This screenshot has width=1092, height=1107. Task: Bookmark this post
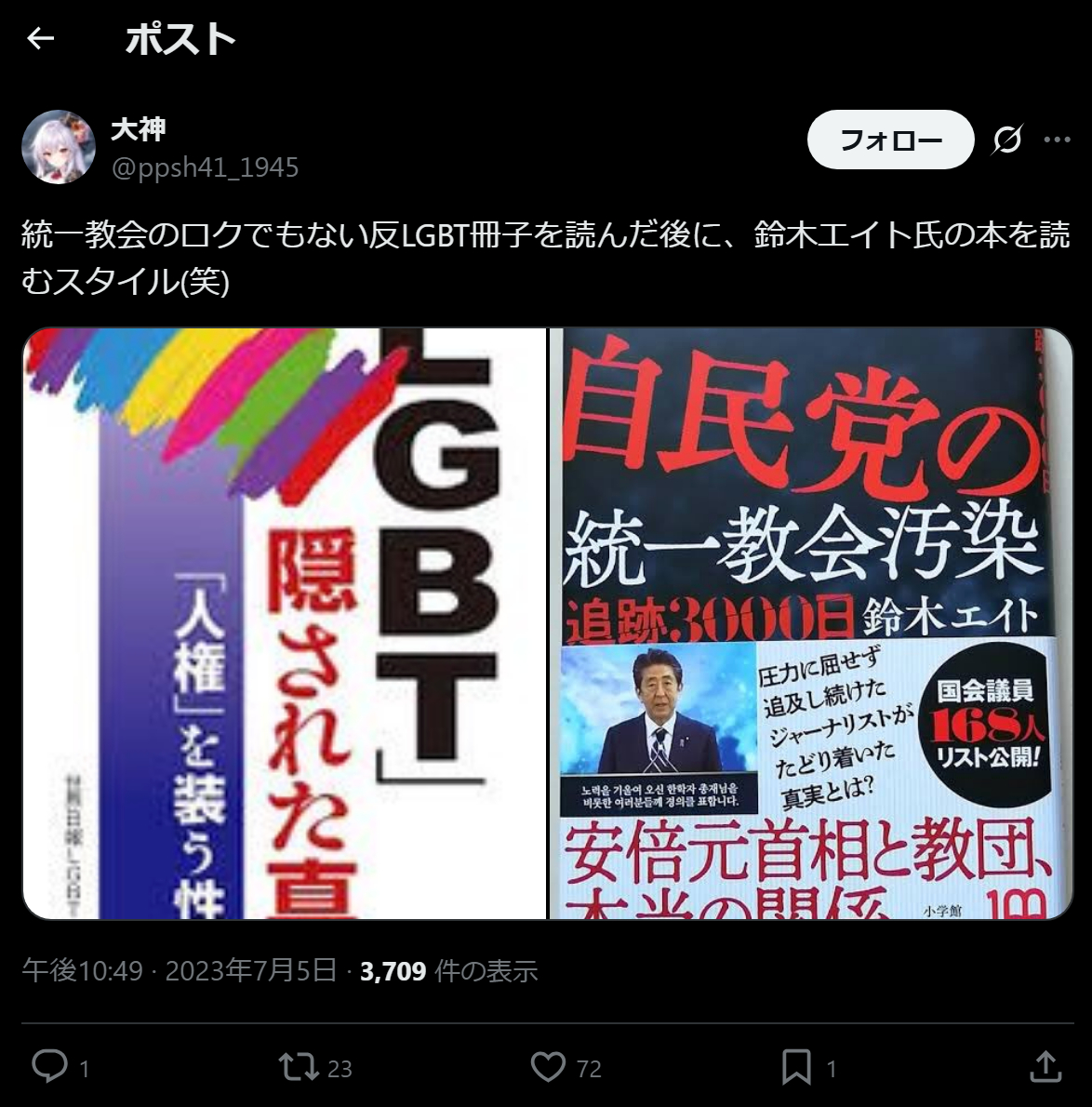[x=796, y=1067]
